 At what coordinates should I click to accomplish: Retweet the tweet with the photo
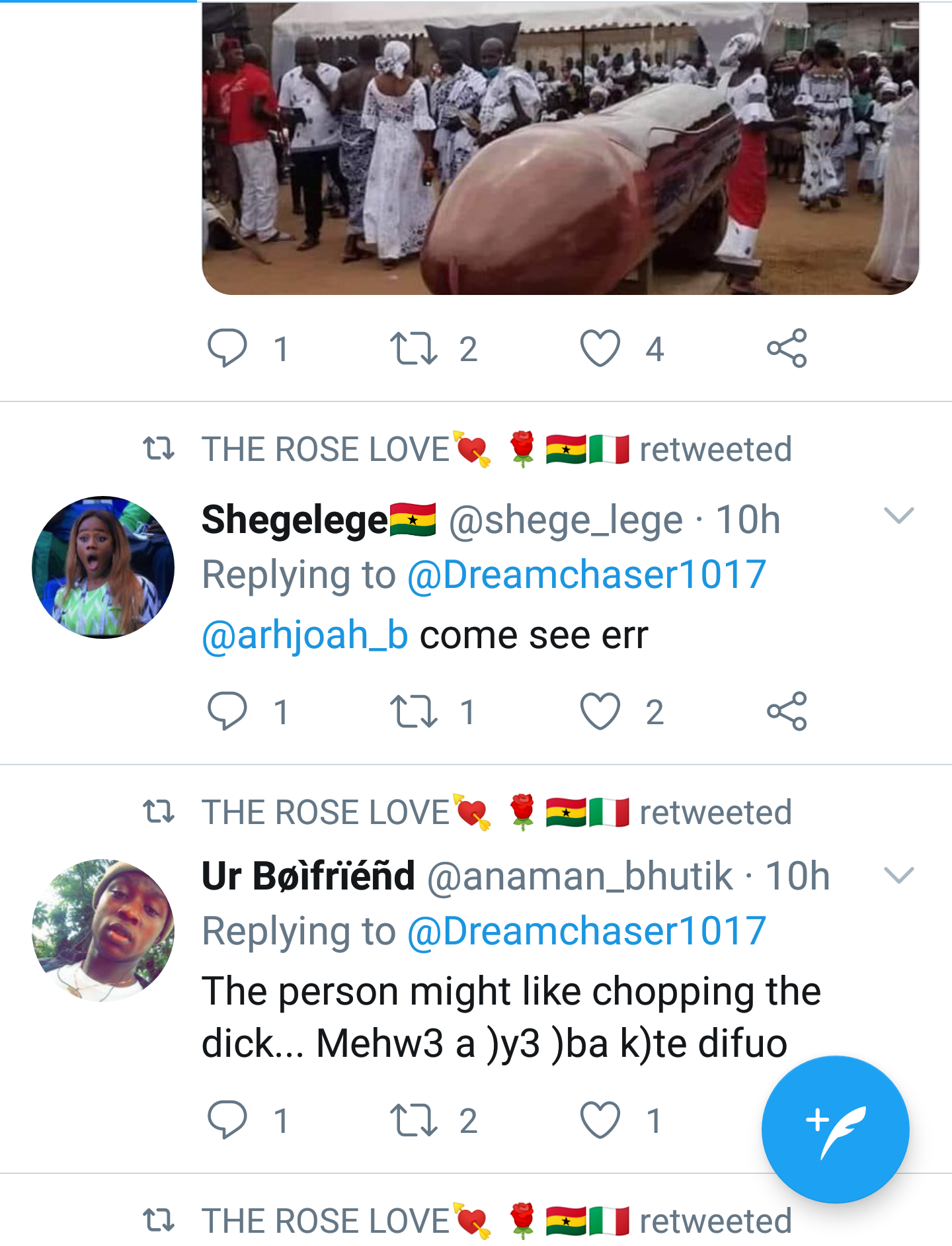(414, 348)
